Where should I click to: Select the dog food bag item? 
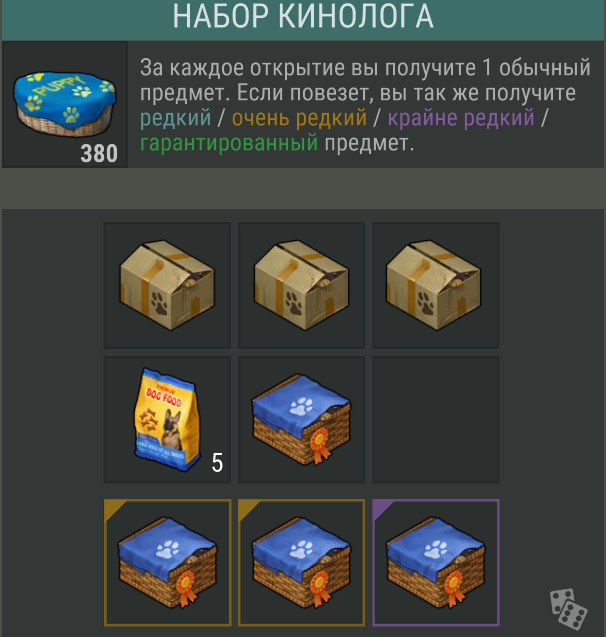pyautogui.click(x=167, y=419)
